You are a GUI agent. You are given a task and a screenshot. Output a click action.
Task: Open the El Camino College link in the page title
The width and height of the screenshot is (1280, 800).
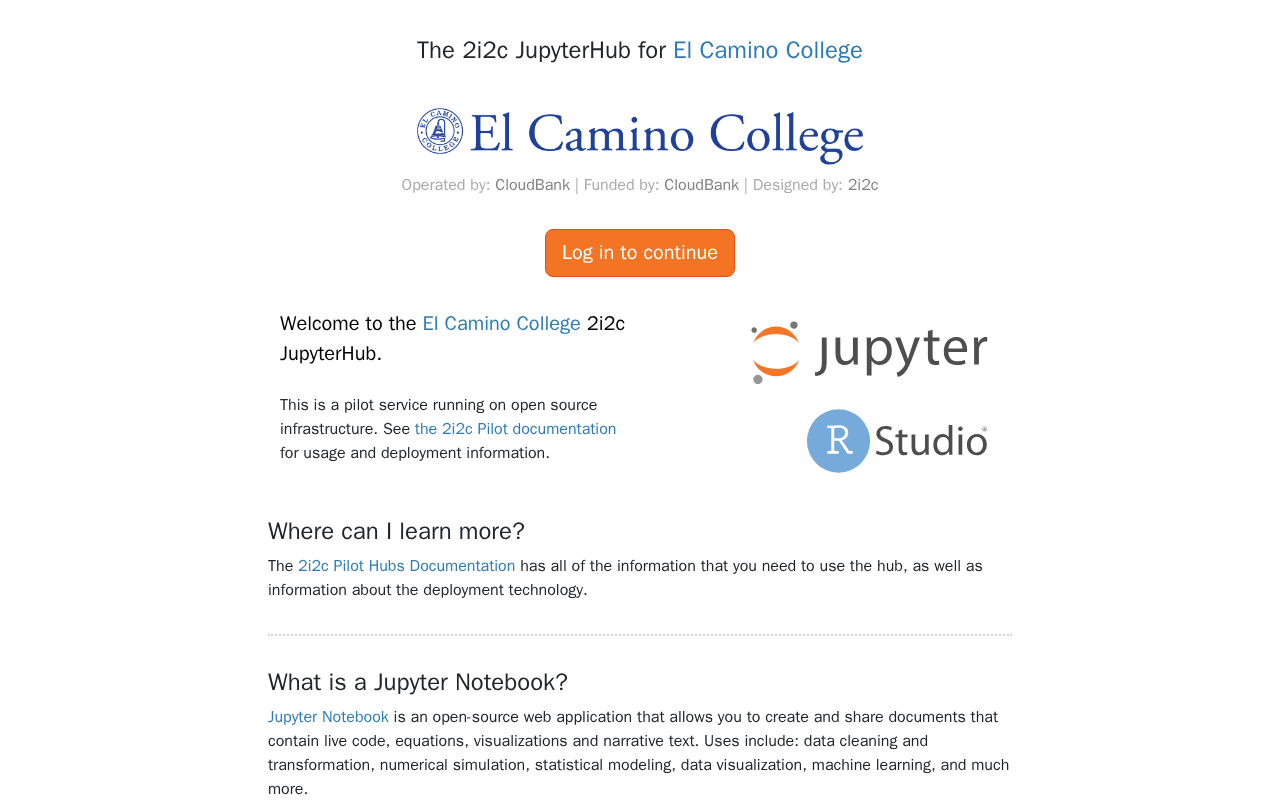767,50
